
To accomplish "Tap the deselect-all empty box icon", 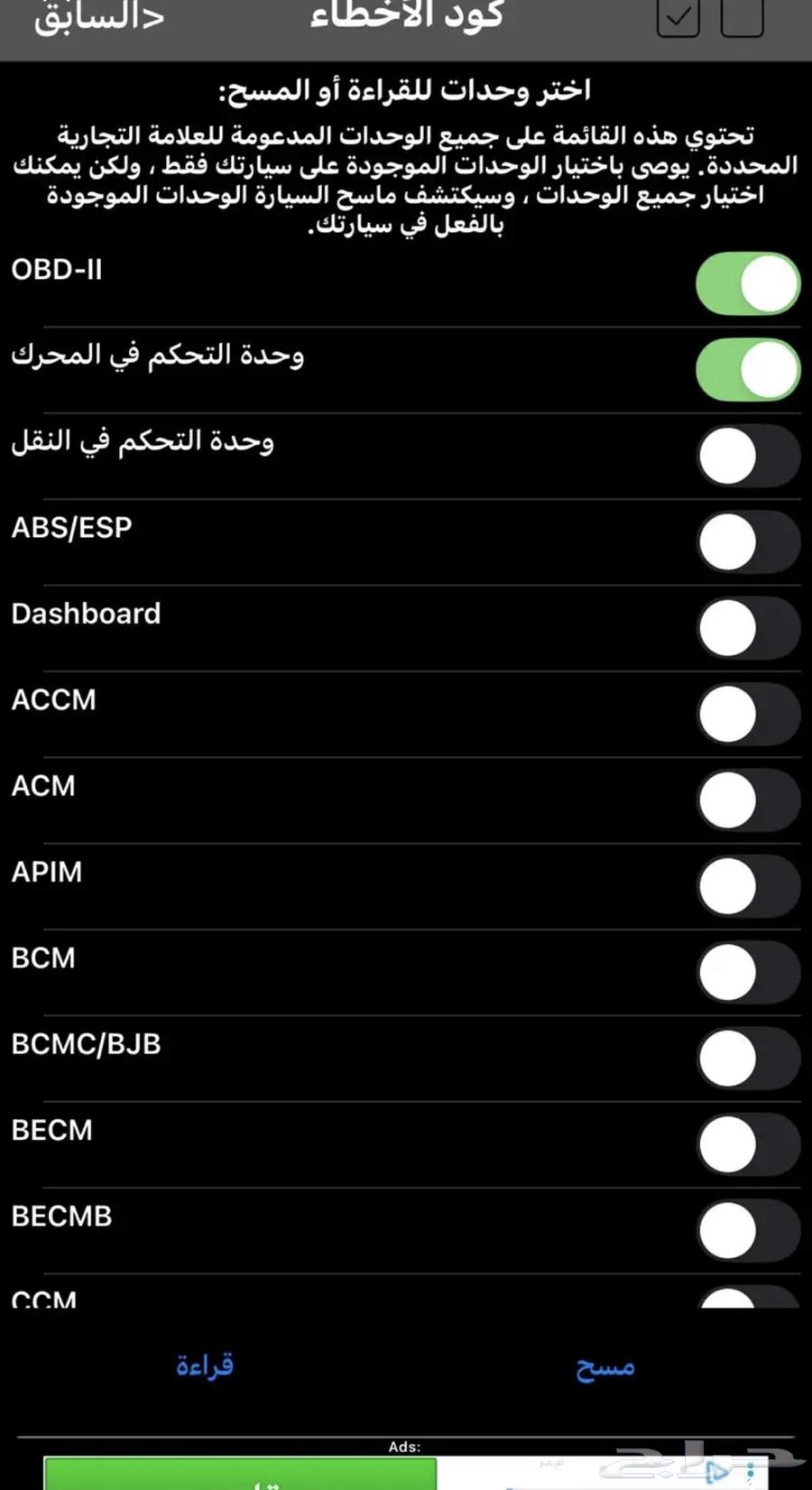I will (742, 18).
